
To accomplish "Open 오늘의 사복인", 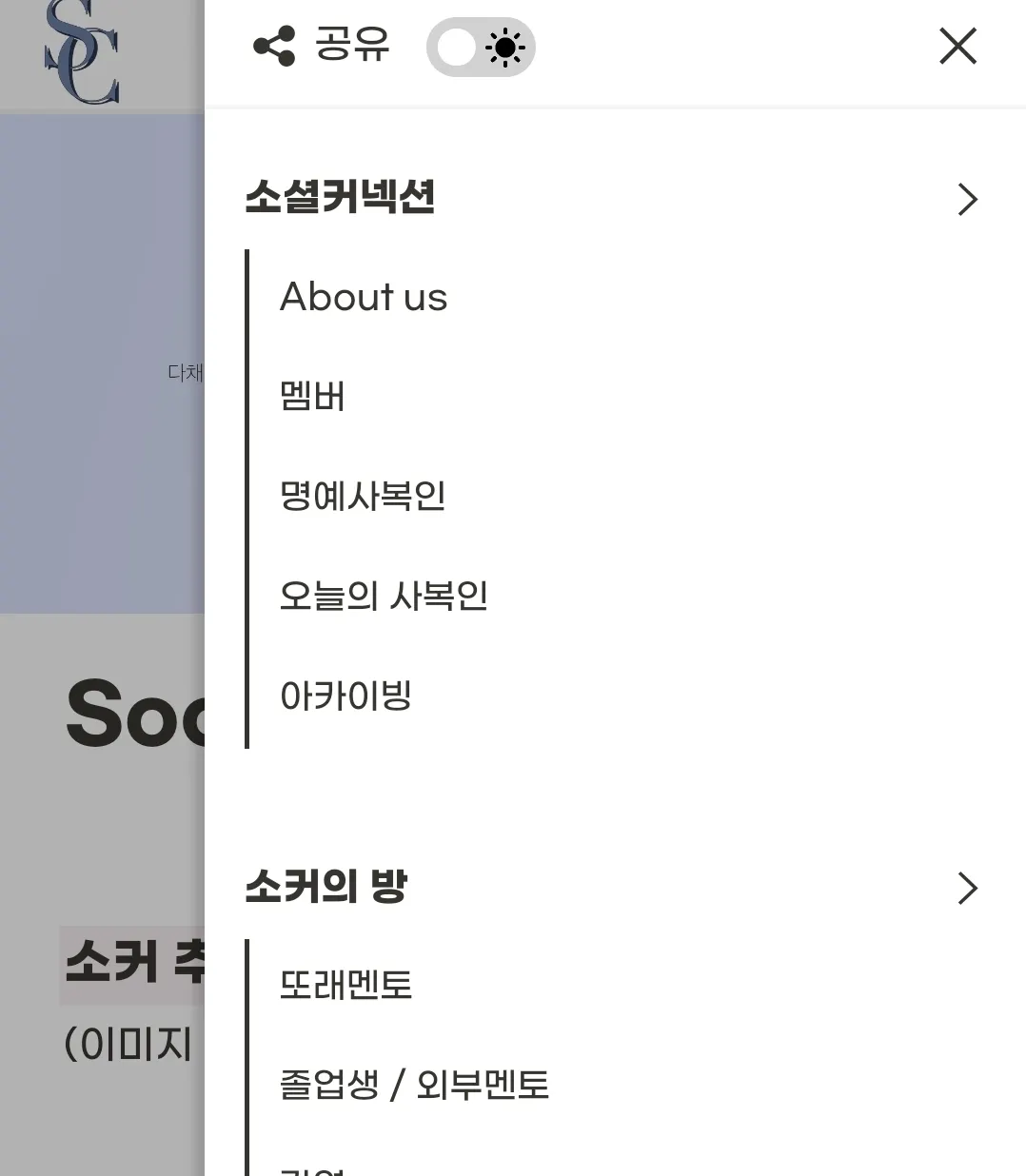I will click(384, 596).
